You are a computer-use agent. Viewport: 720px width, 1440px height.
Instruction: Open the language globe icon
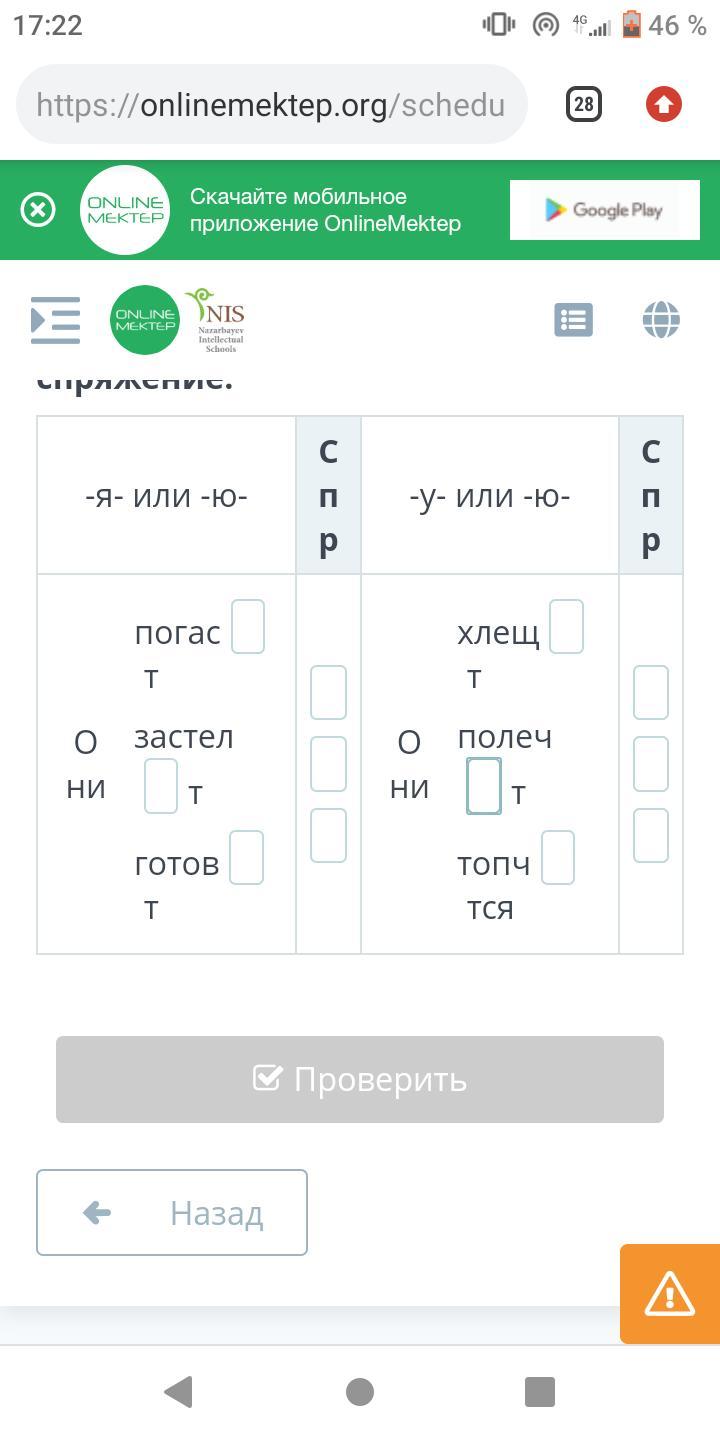click(x=661, y=320)
